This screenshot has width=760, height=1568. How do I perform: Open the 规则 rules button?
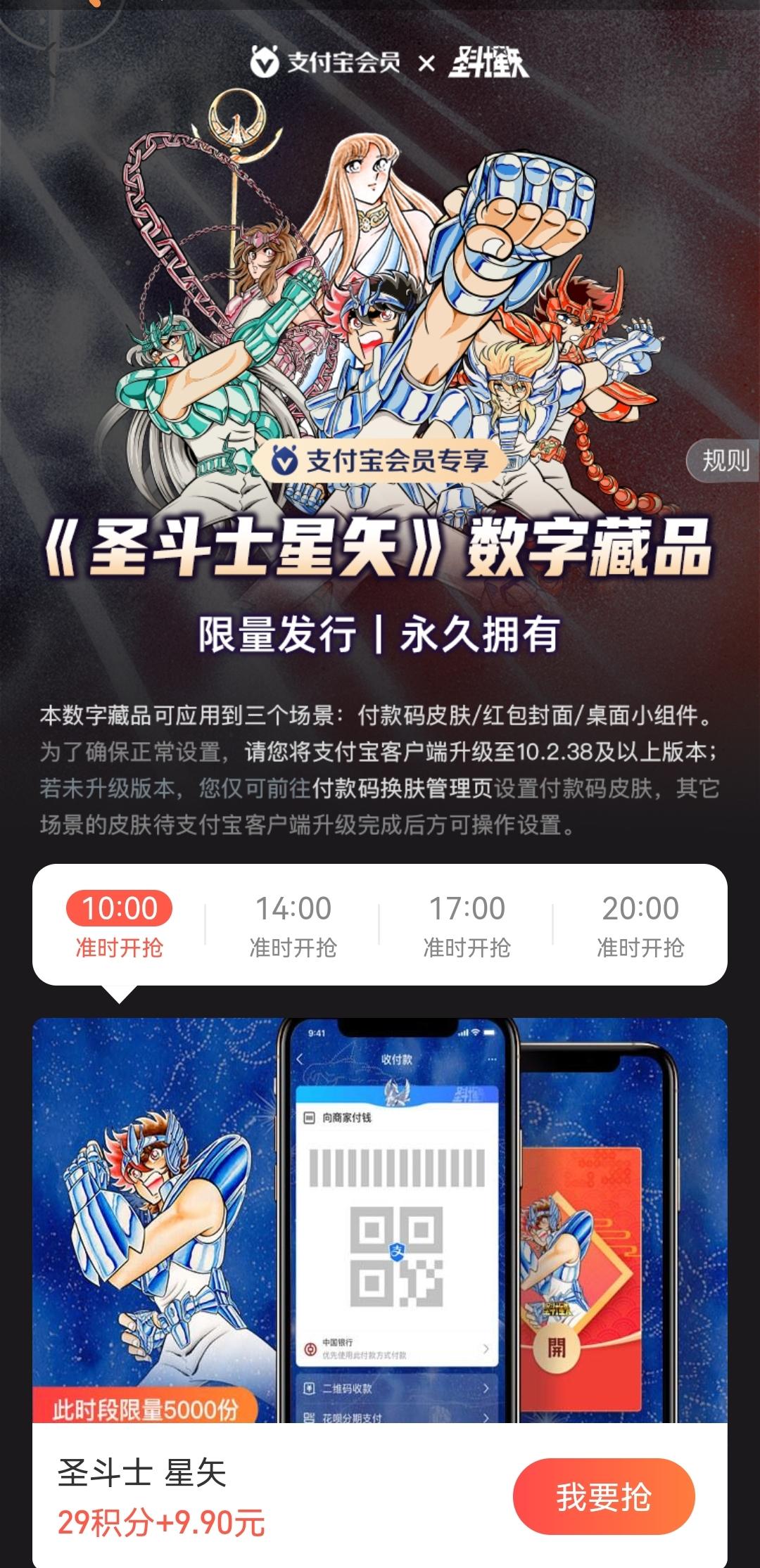click(x=724, y=461)
